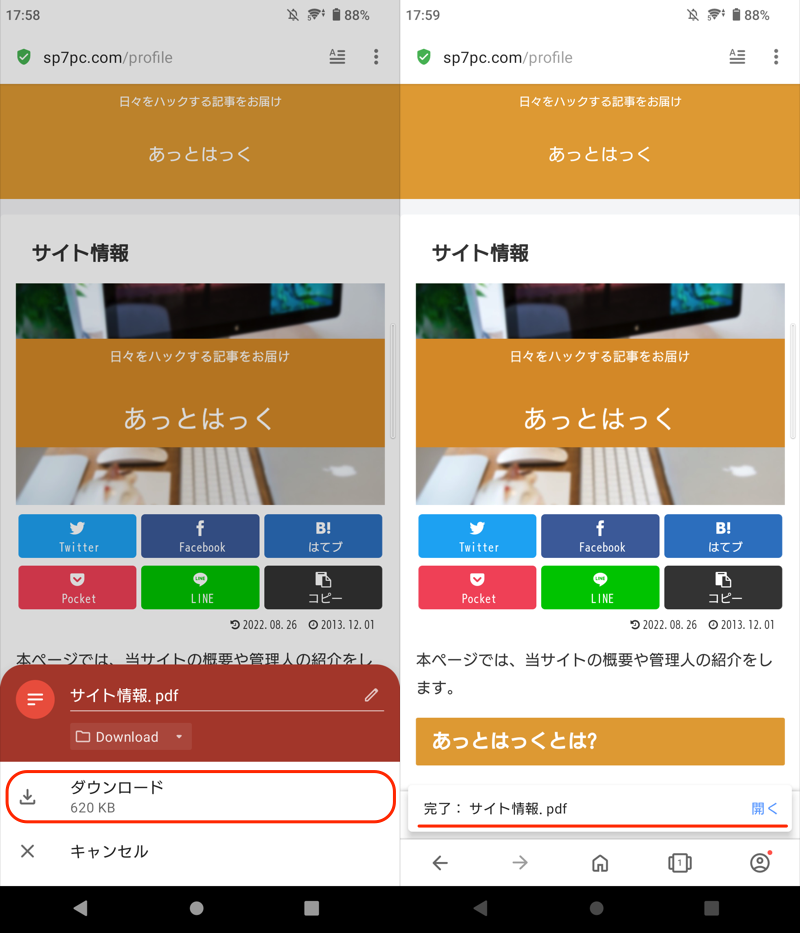Tap the pencil icon to edit the filename

tap(371, 695)
